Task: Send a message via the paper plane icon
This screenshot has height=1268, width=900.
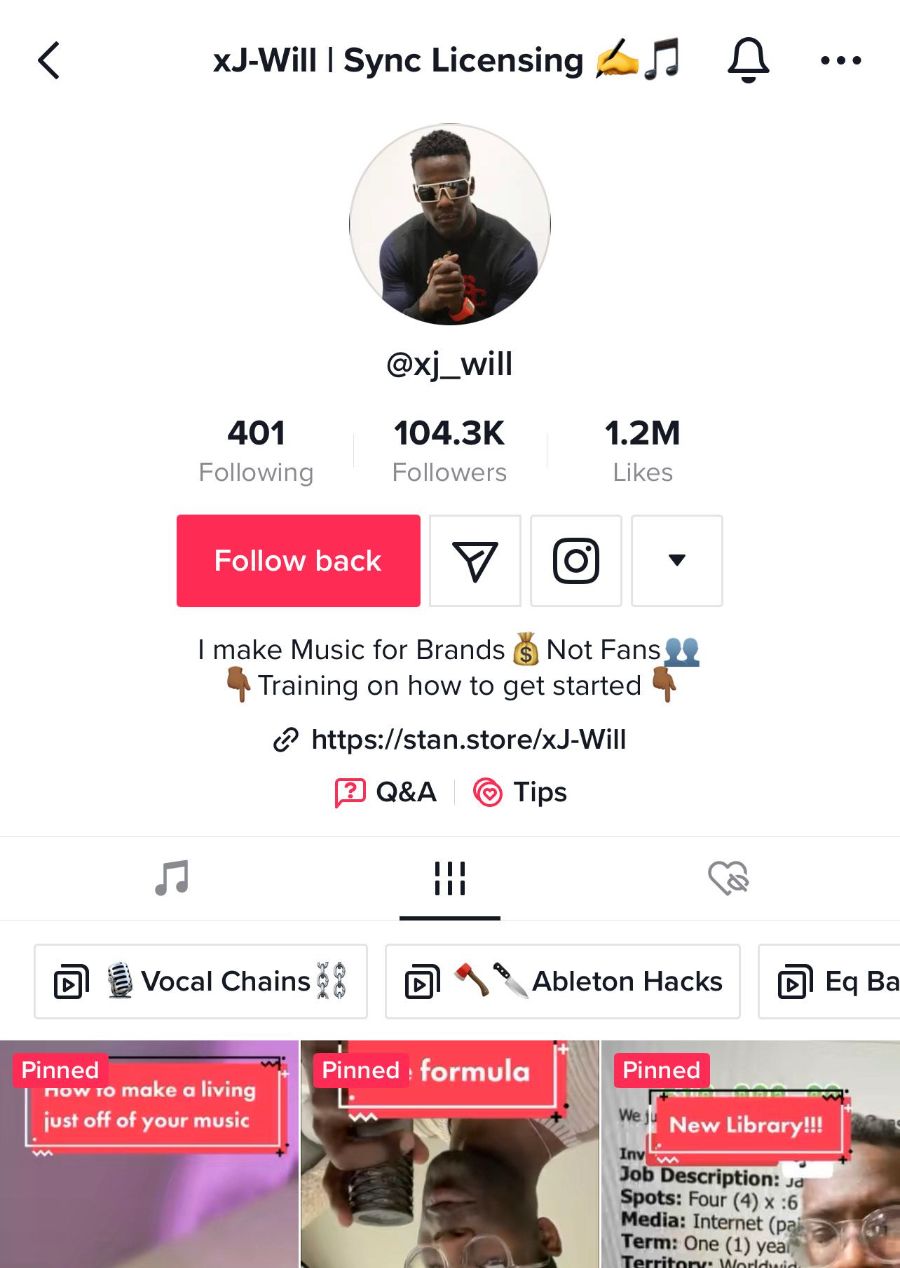Action: tap(475, 561)
